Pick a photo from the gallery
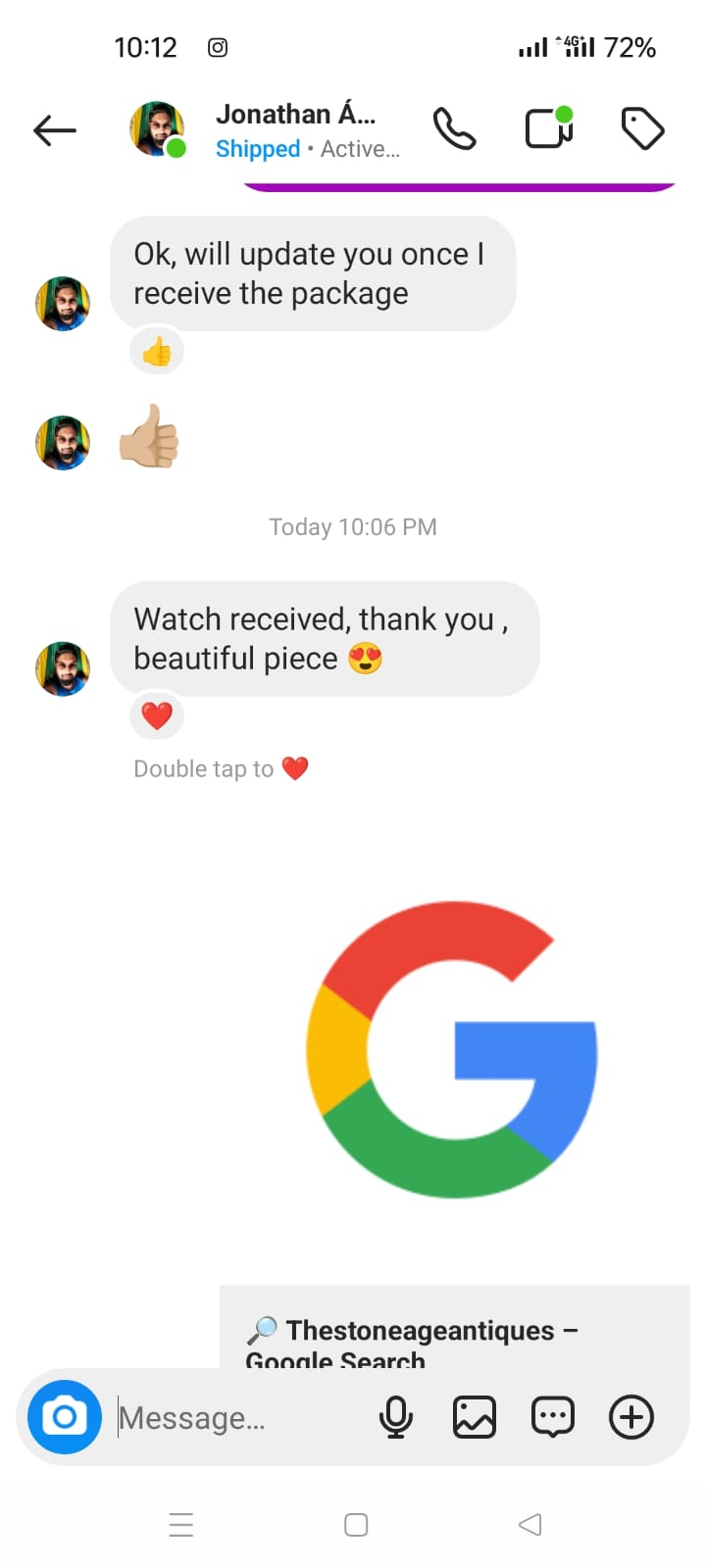This screenshot has height=1568, width=706. [475, 1417]
